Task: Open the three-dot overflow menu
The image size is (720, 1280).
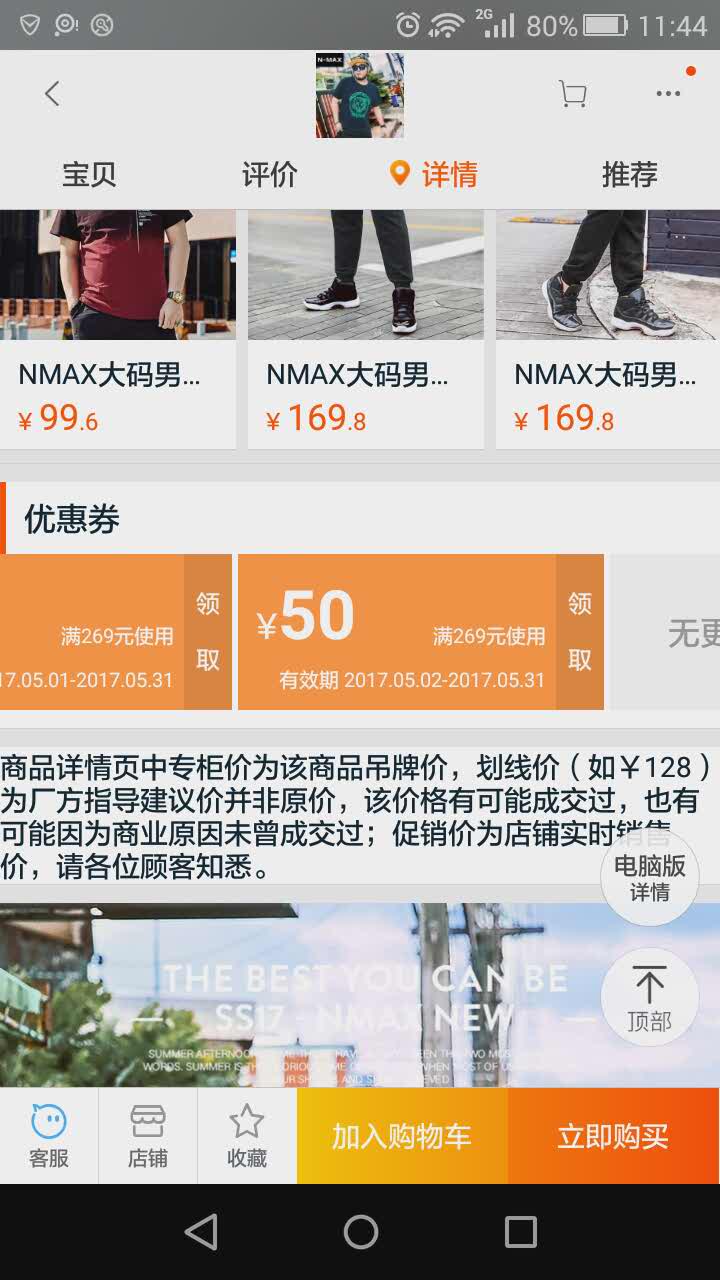Action: (668, 94)
